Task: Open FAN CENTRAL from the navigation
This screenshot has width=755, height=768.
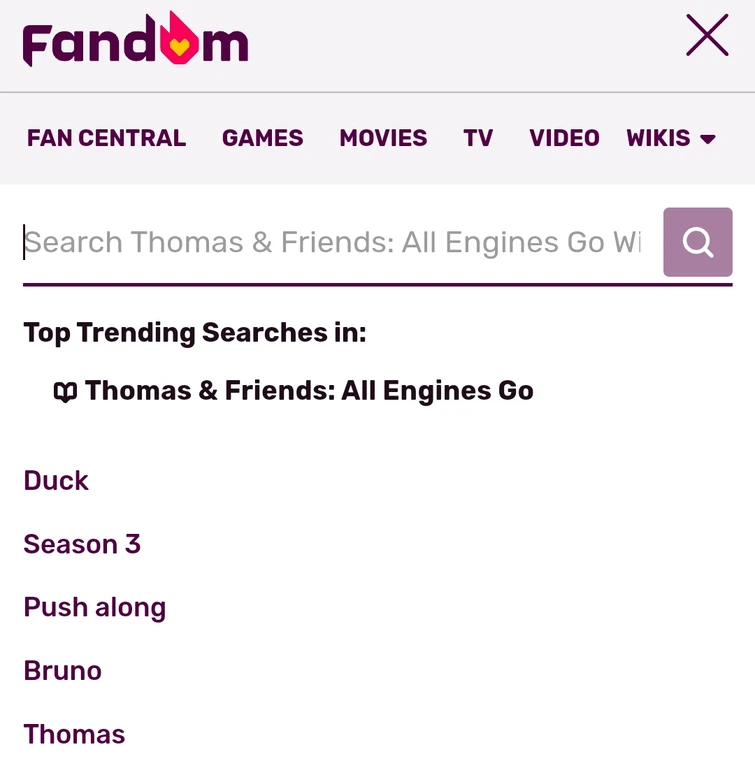Action: [105, 138]
